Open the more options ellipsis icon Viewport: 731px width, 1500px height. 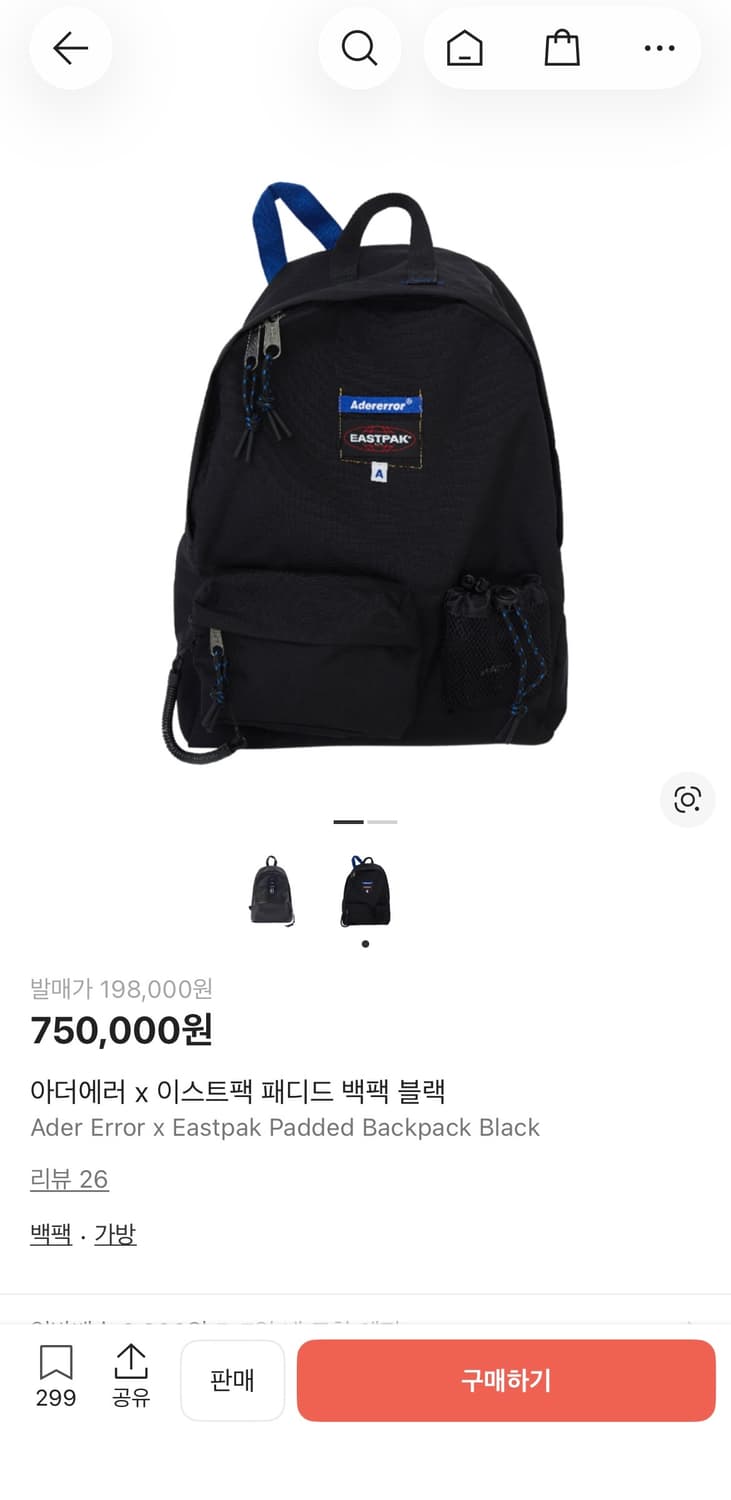[659, 48]
